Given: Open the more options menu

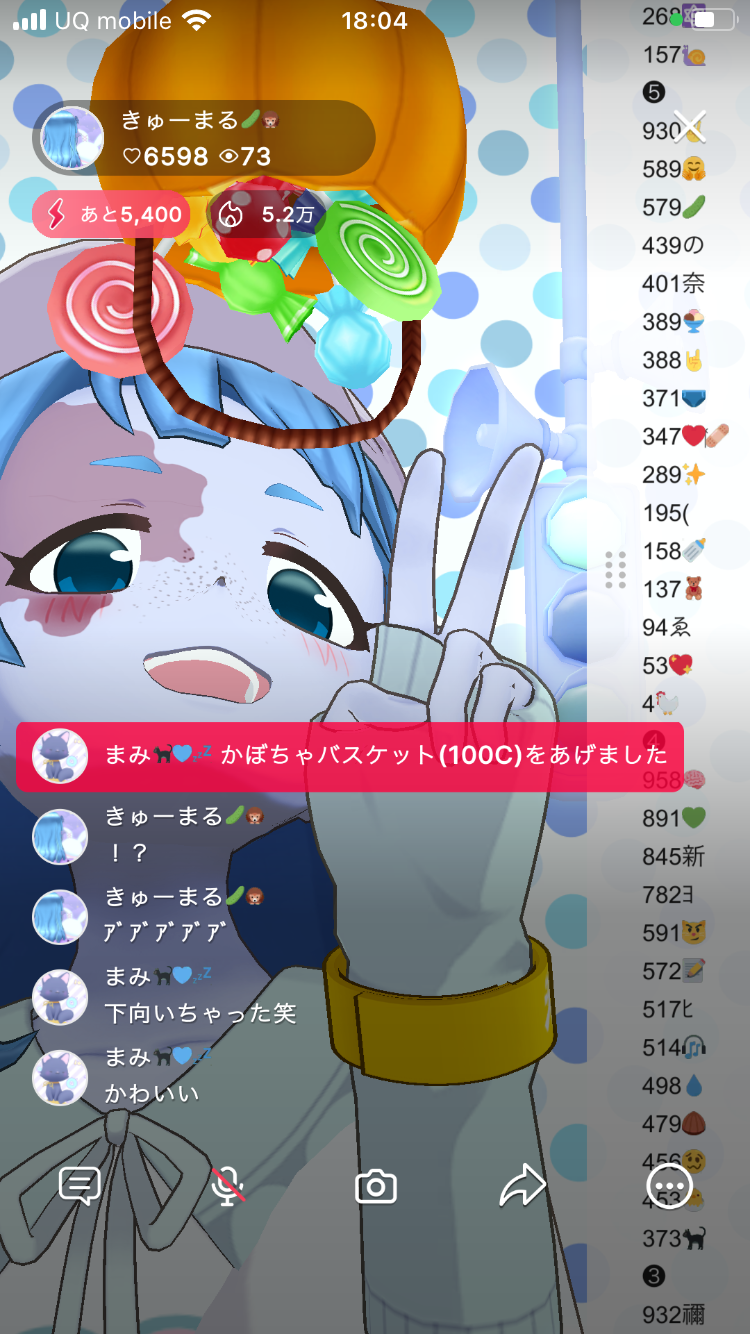Looking at the screenshot, I should click(x=669, y=1187).
